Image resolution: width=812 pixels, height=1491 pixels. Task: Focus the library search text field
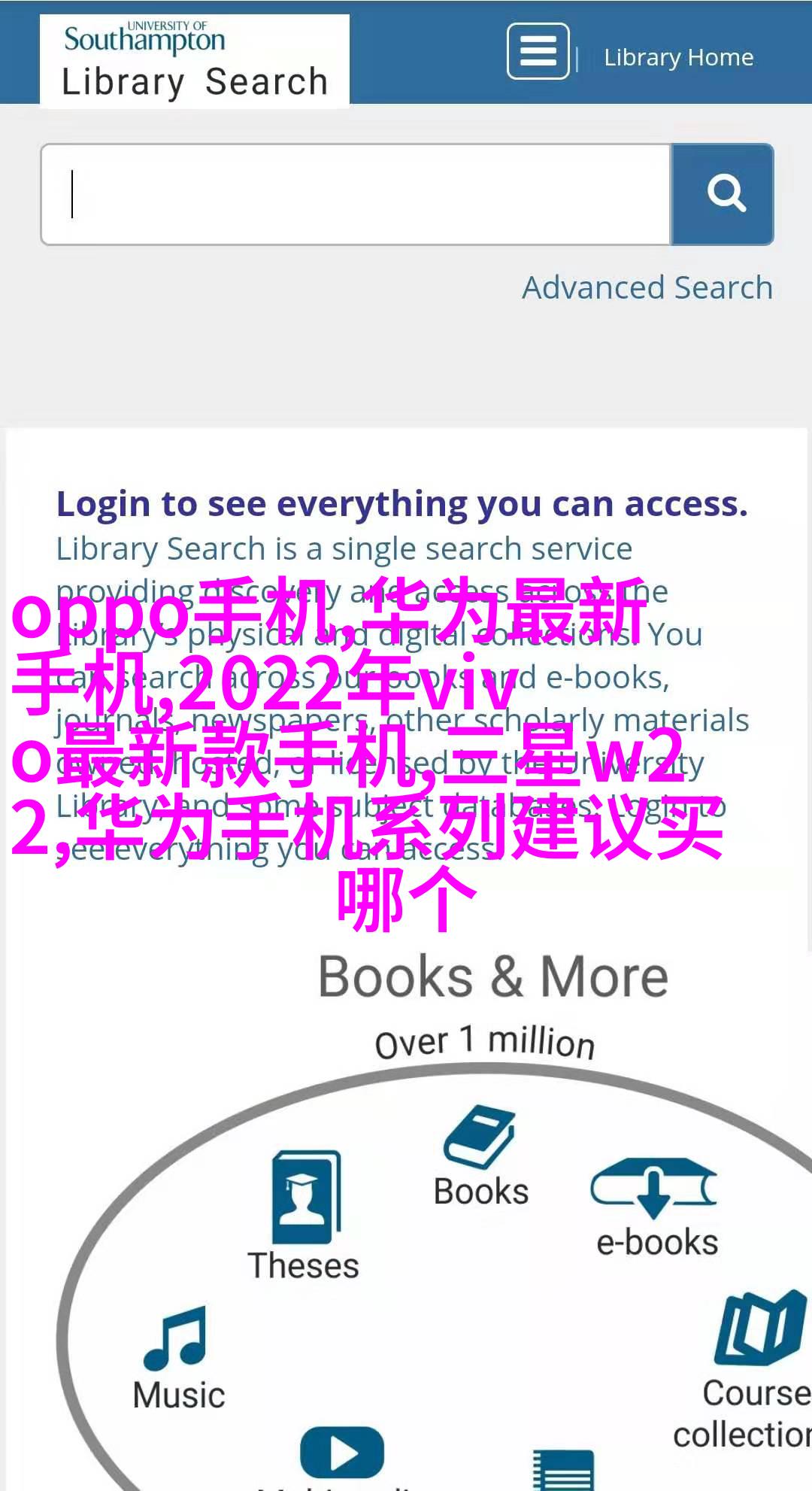tap(356, 195)
